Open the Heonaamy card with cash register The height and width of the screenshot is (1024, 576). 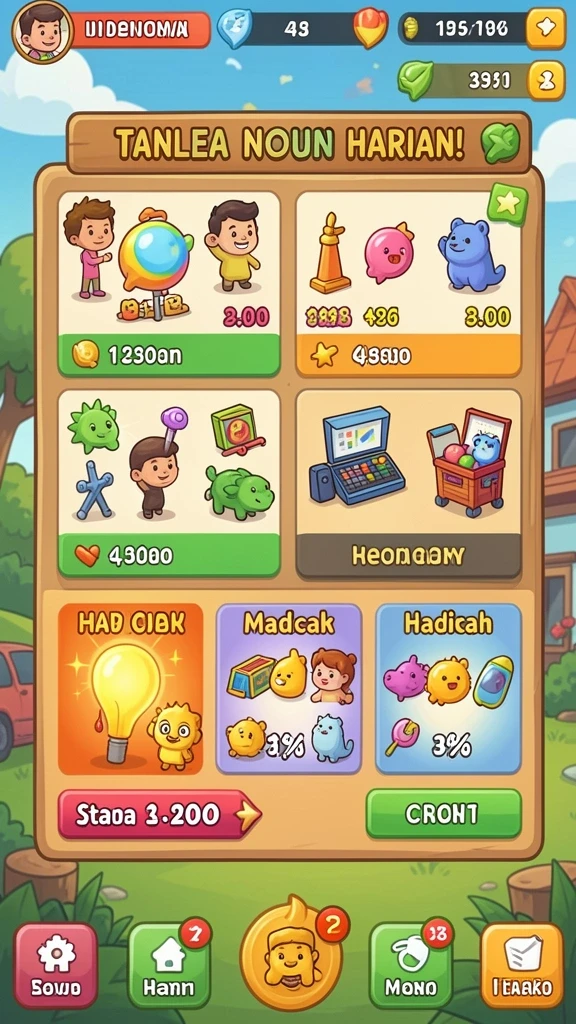(409, 483)
